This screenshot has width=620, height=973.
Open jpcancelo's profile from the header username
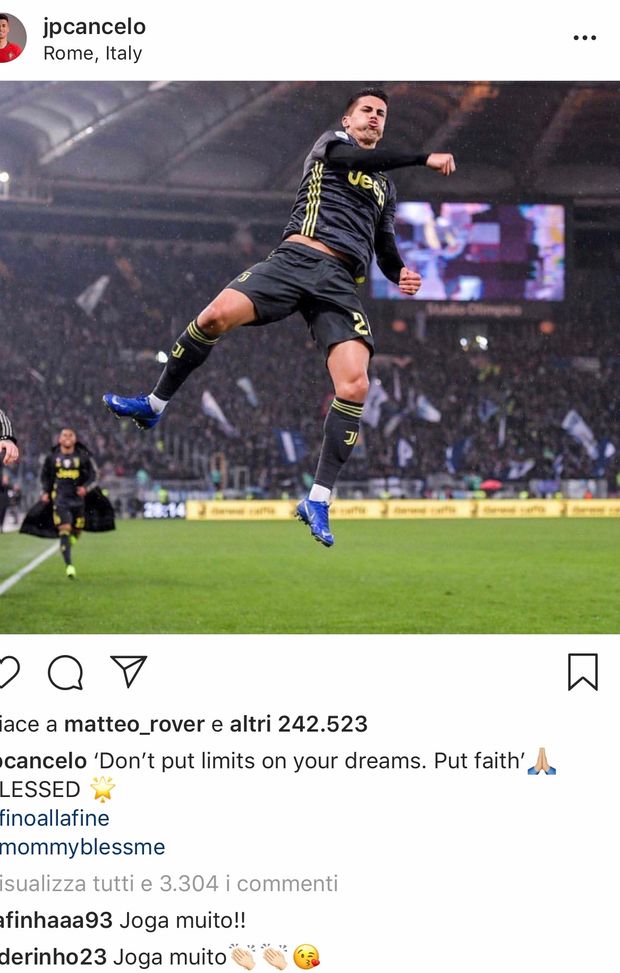(x=94, y=27)
